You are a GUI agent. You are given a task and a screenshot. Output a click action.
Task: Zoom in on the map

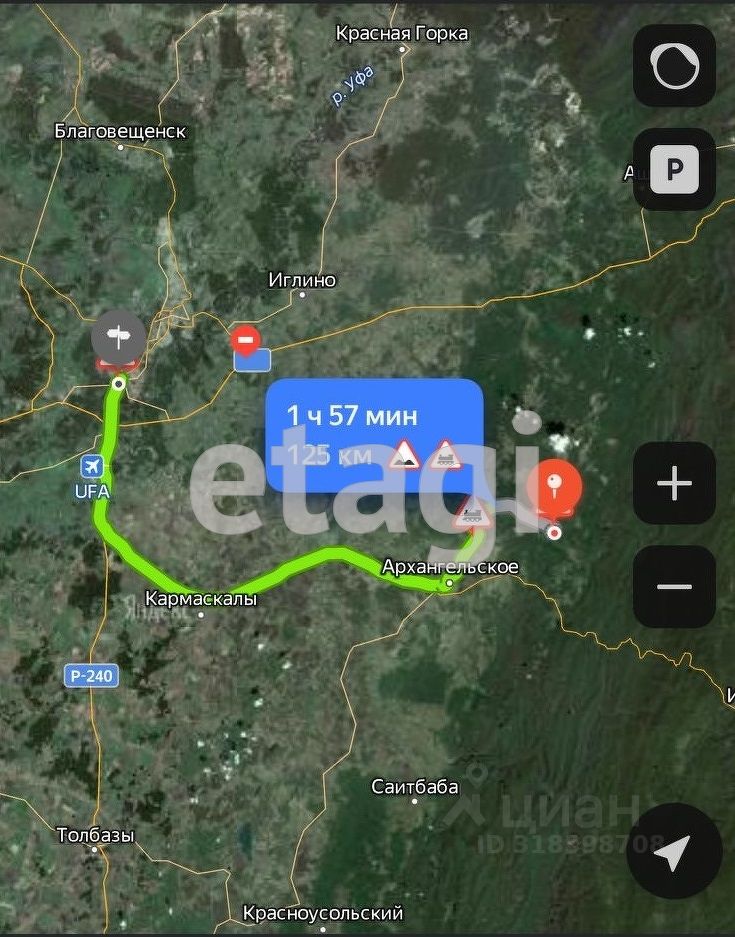(674, 484)
